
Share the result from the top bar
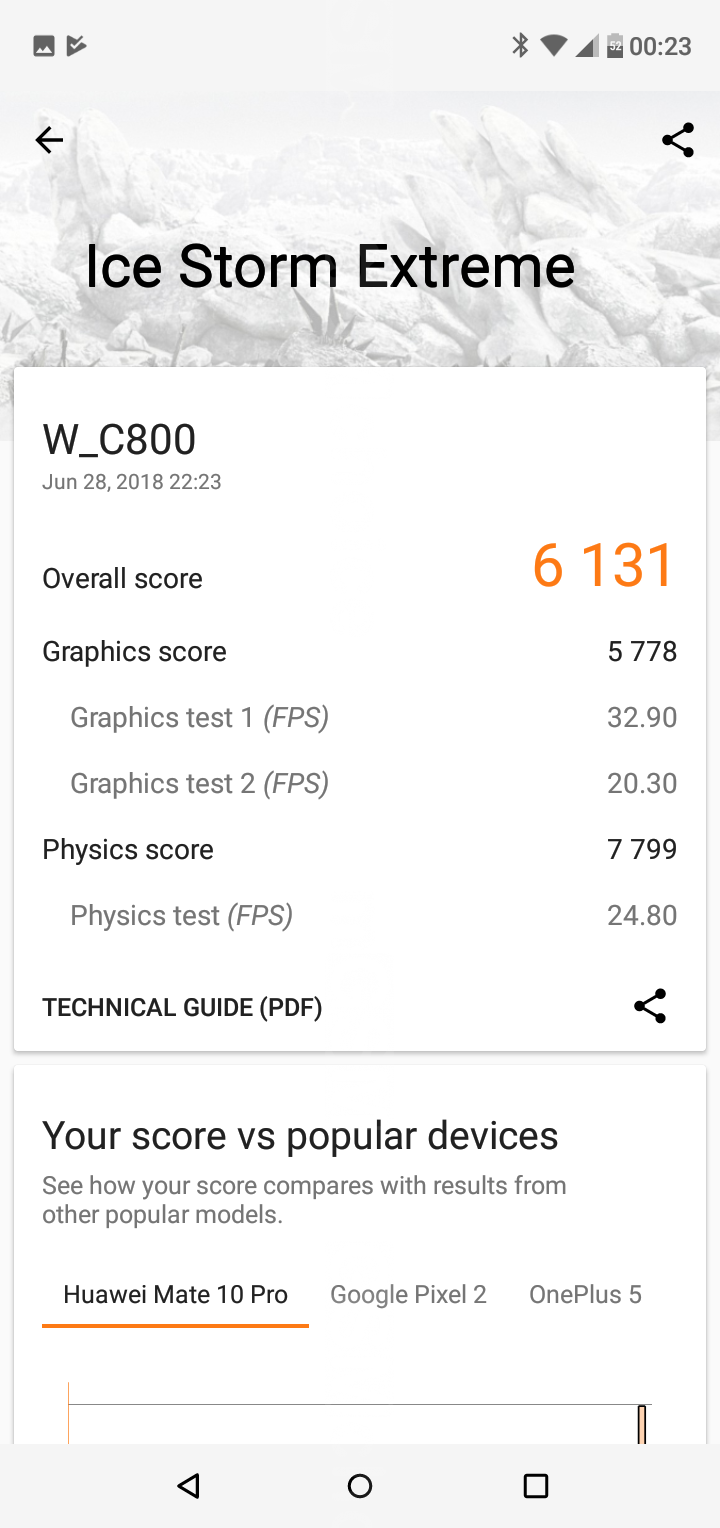pos(678,141)
